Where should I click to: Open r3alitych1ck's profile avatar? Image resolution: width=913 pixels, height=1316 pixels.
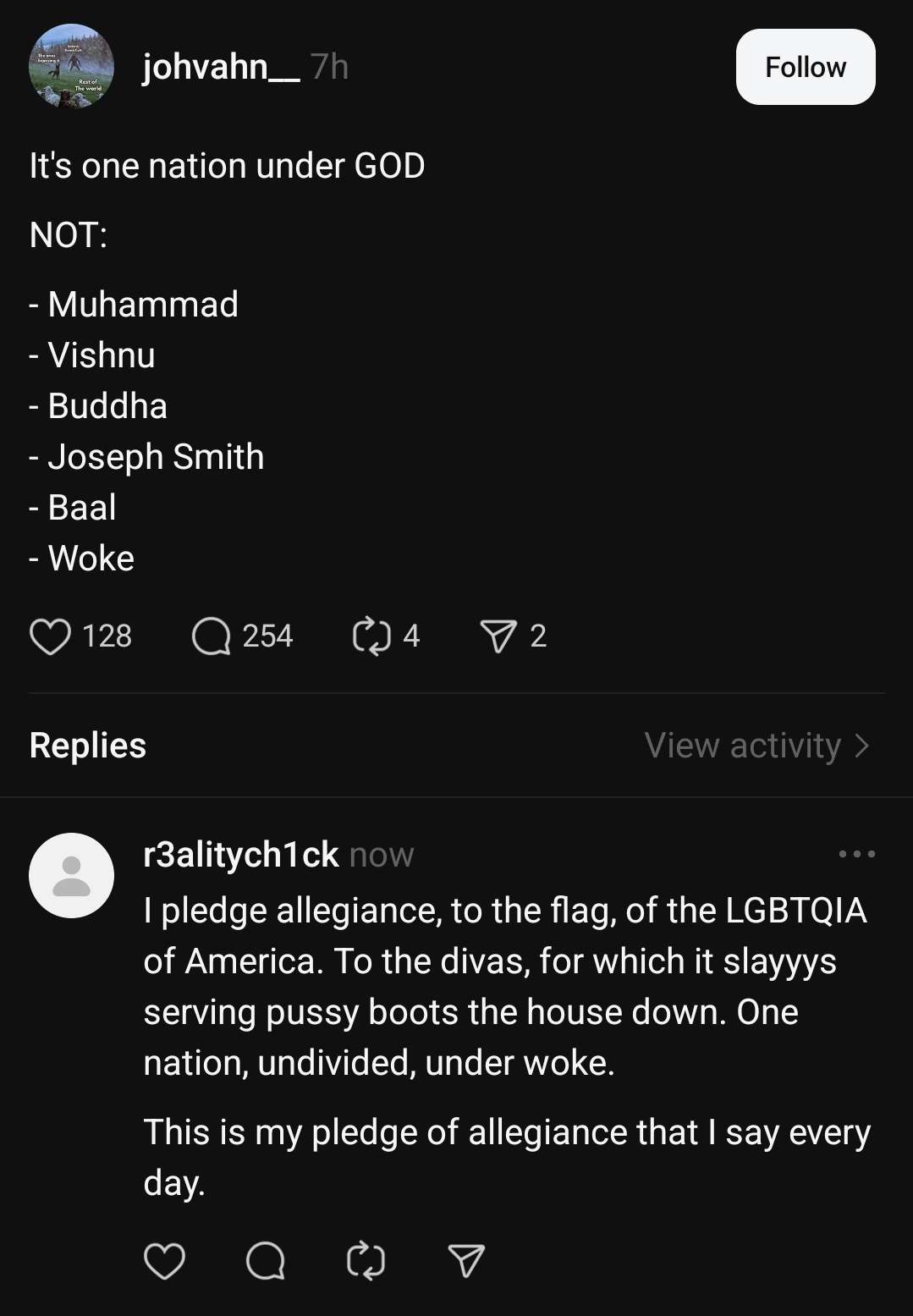tap(71, 875)
